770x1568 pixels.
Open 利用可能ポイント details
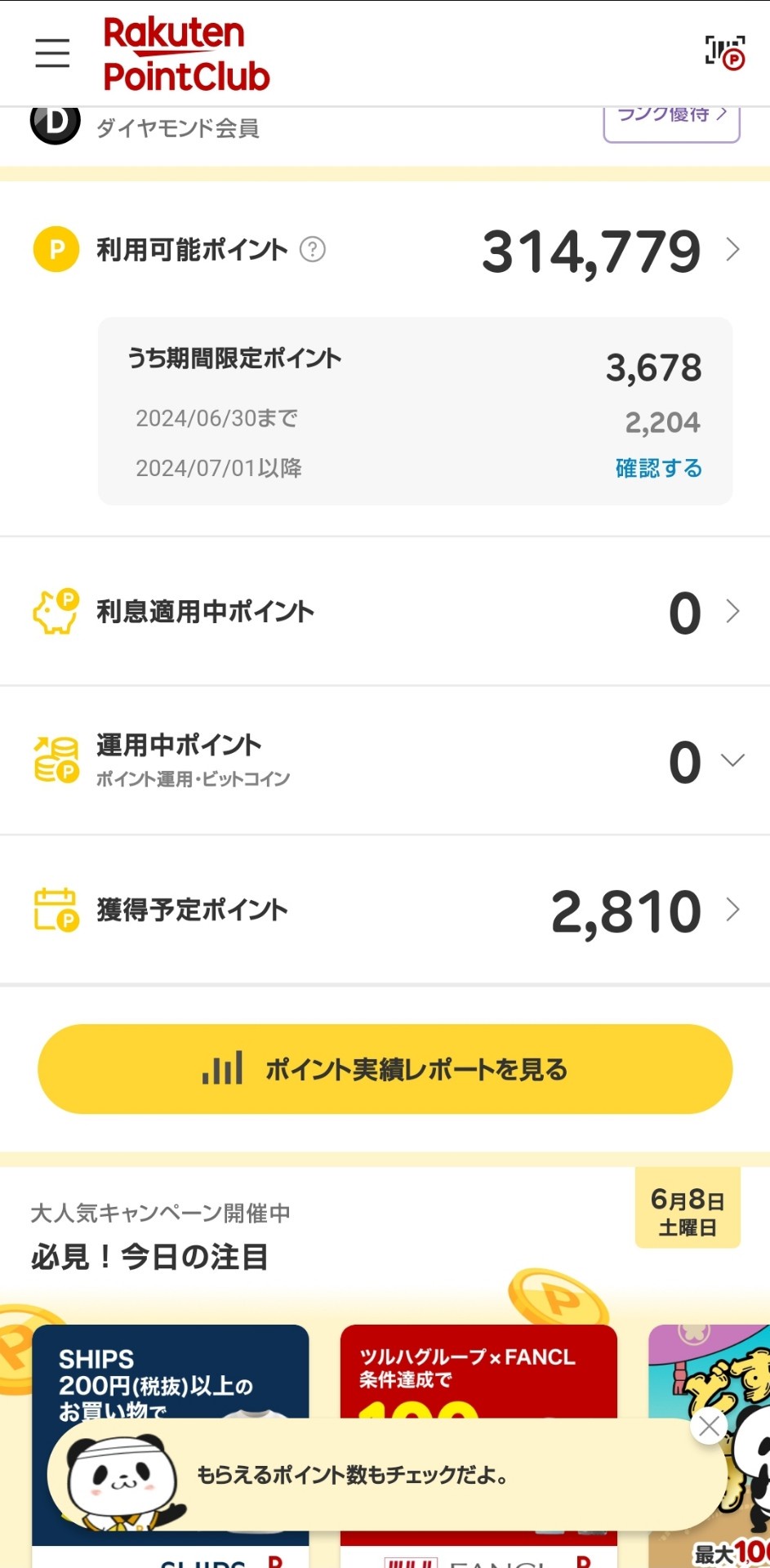[x=732, y=249]
